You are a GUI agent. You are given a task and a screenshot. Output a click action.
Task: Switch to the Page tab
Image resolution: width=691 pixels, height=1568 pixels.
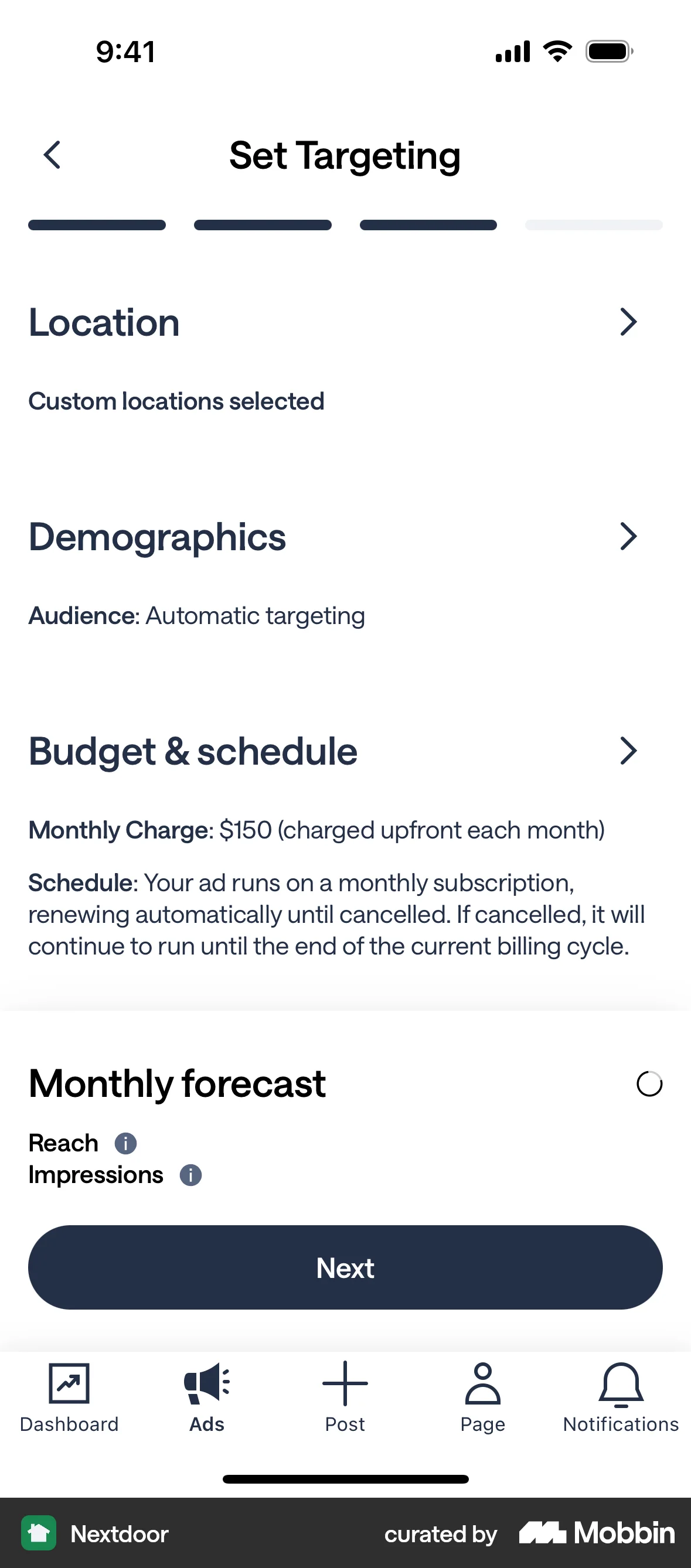(483, 1397)
